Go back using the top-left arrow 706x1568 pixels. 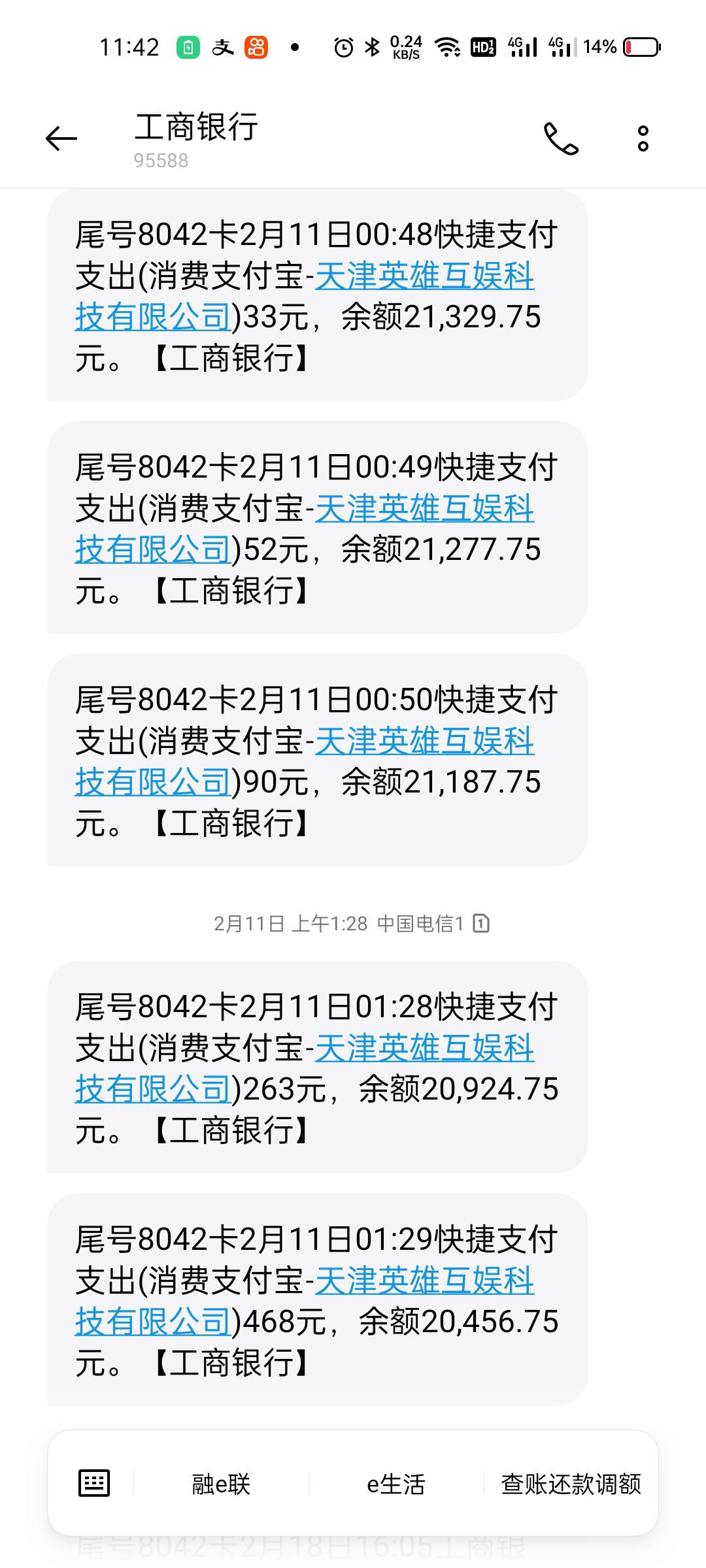point(61,139)
